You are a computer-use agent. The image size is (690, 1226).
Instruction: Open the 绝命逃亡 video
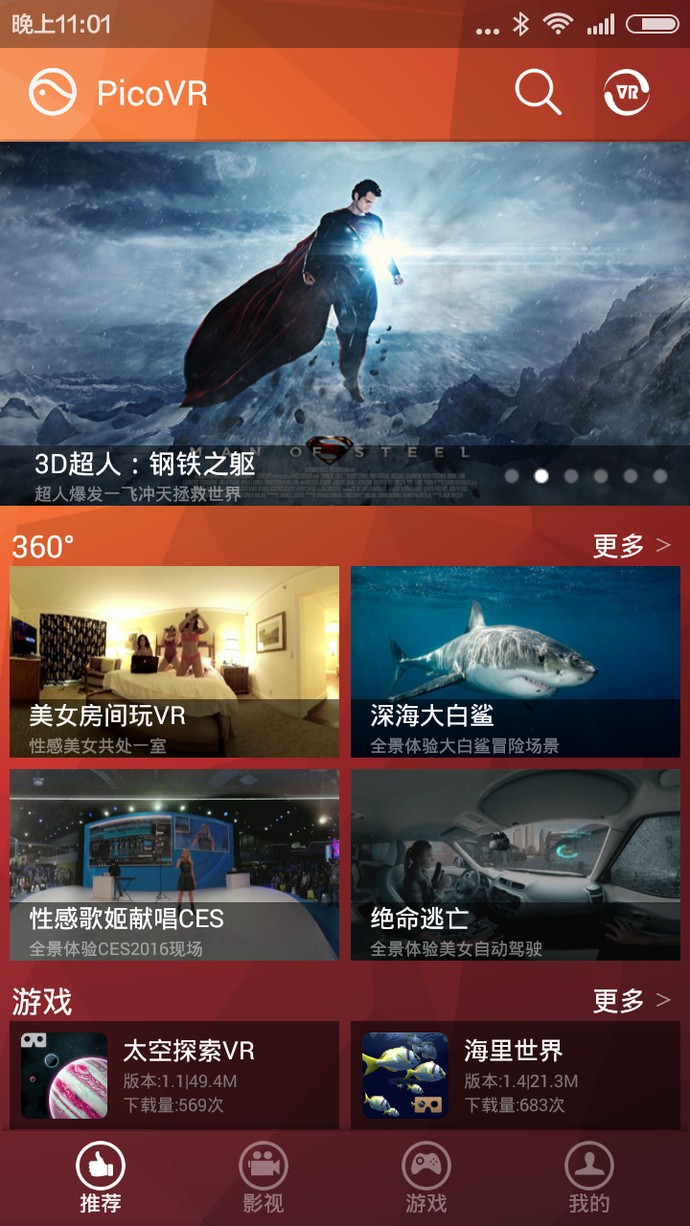coord(515,864)
